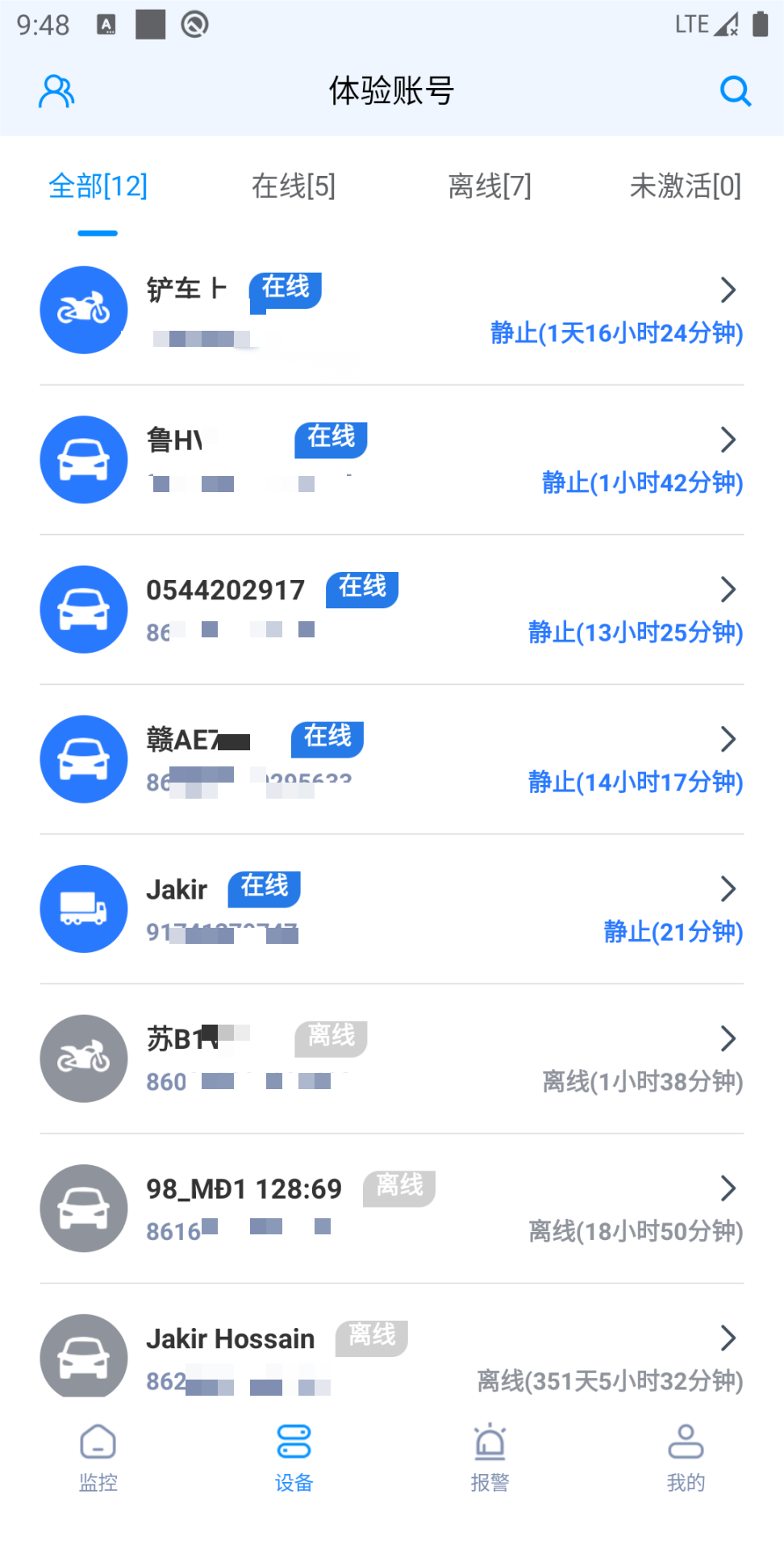The height and width of the screenshot is (1549, 784).
Task: Click the 在线 badge next to 鲁HV
Action: [330, 440]
